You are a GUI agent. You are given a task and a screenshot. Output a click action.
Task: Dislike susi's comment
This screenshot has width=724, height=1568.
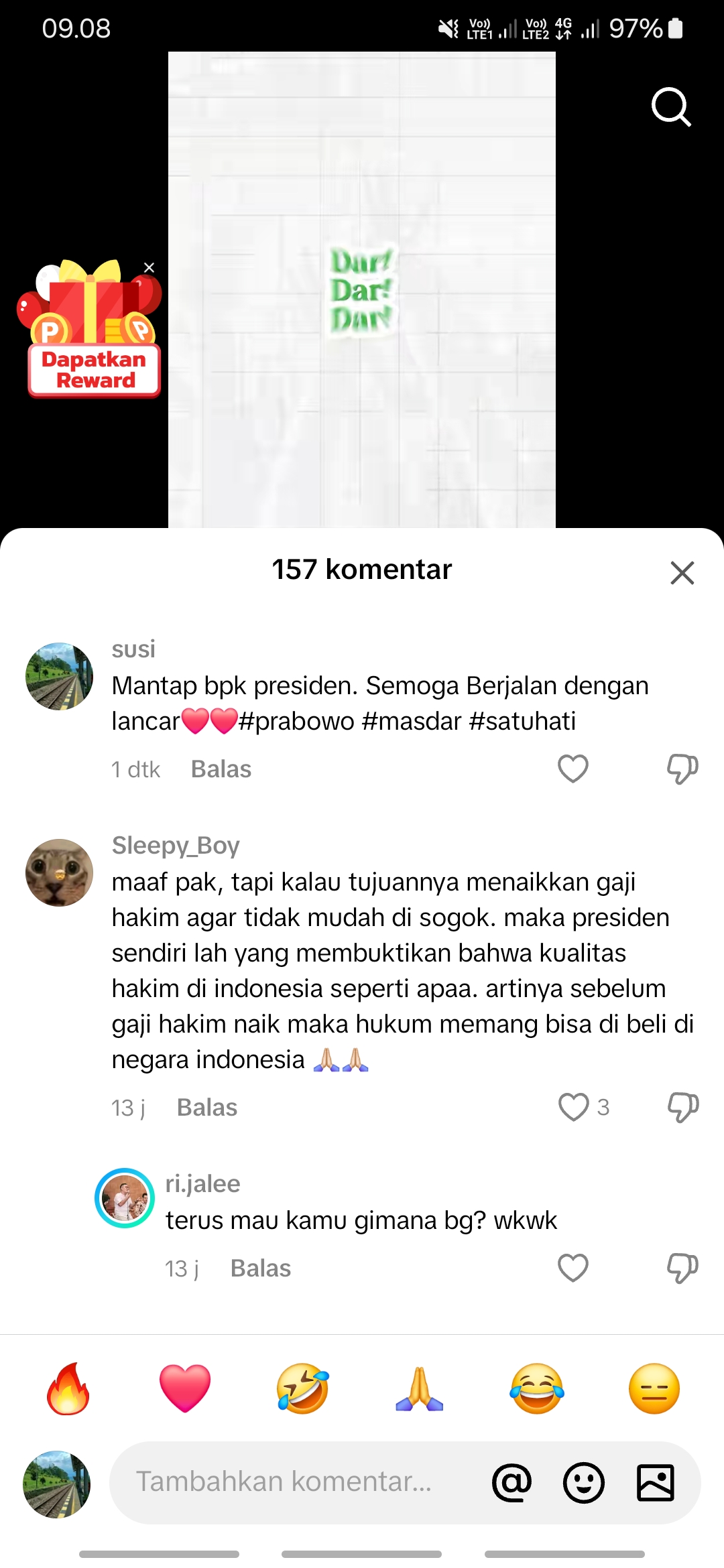tap(682, 769)
